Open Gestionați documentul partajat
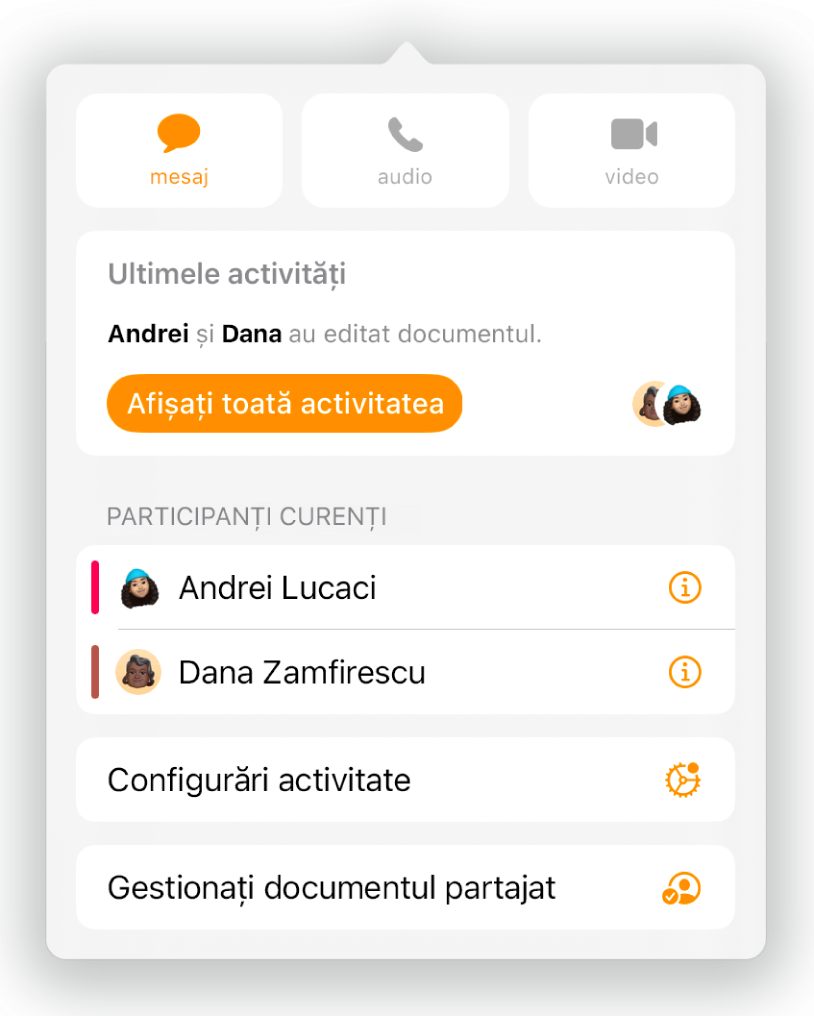 (332, 887)
